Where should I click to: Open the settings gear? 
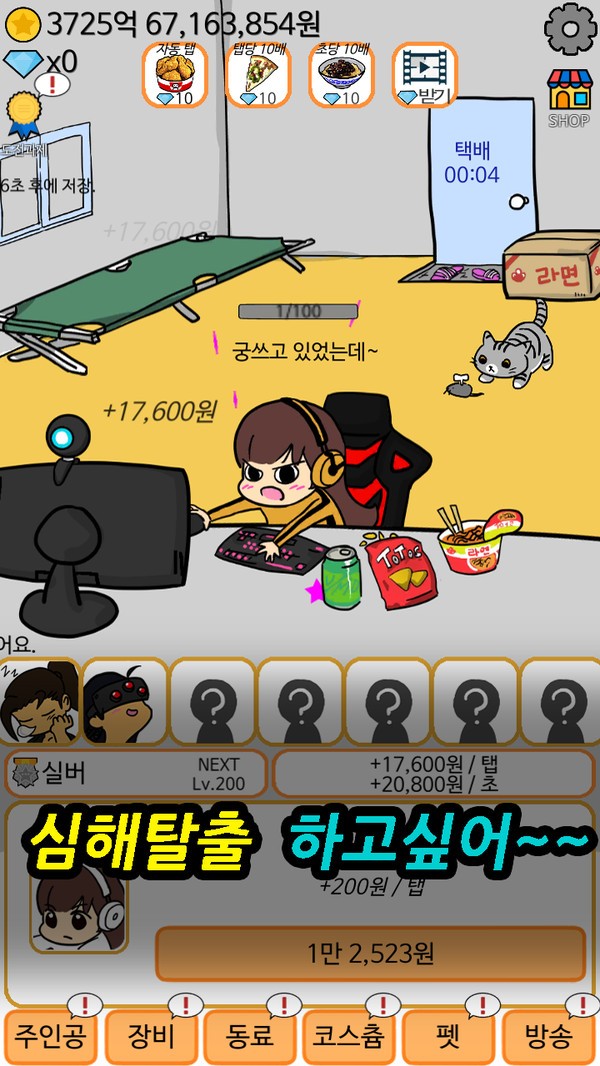569,28
